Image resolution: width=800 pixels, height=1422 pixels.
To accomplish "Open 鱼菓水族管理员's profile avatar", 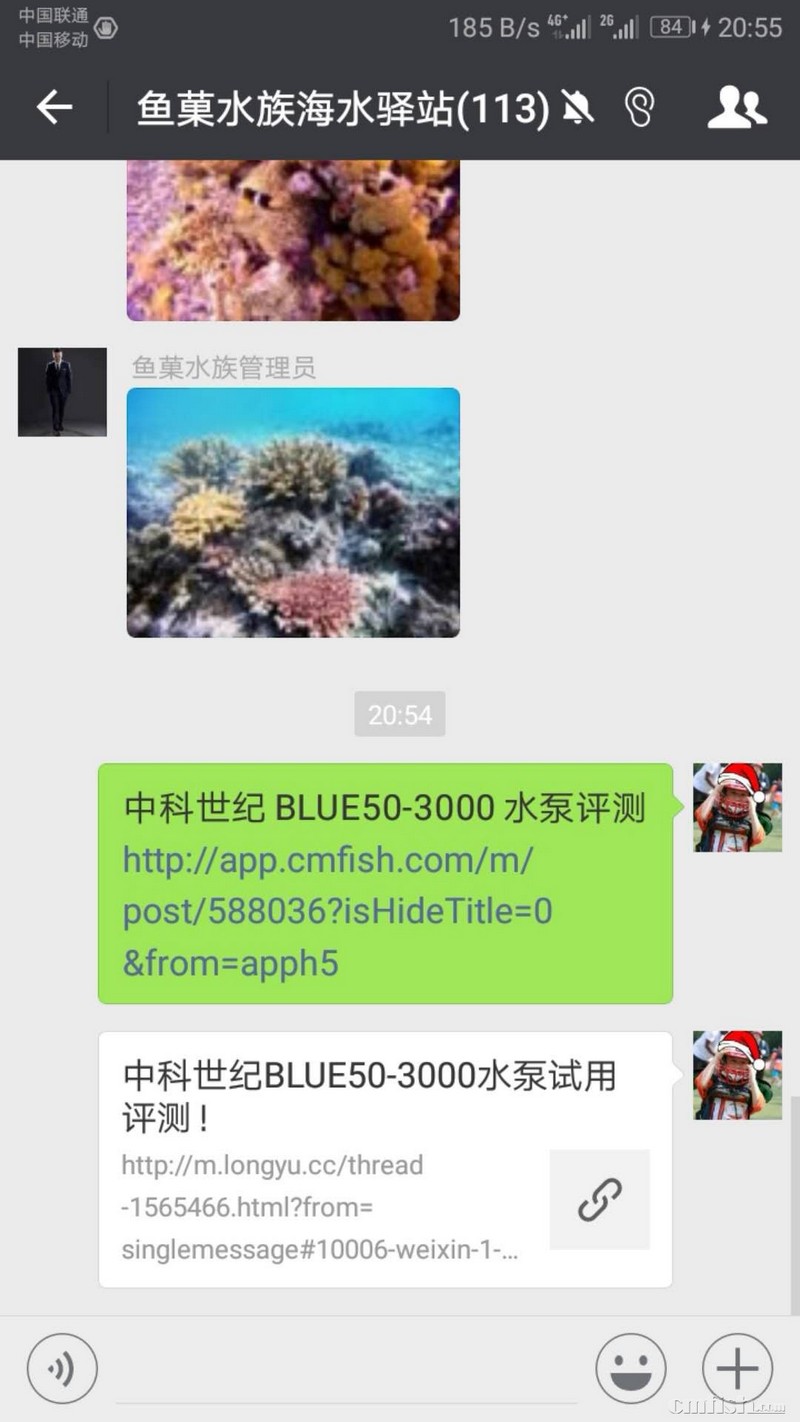I will click(62, 392).
